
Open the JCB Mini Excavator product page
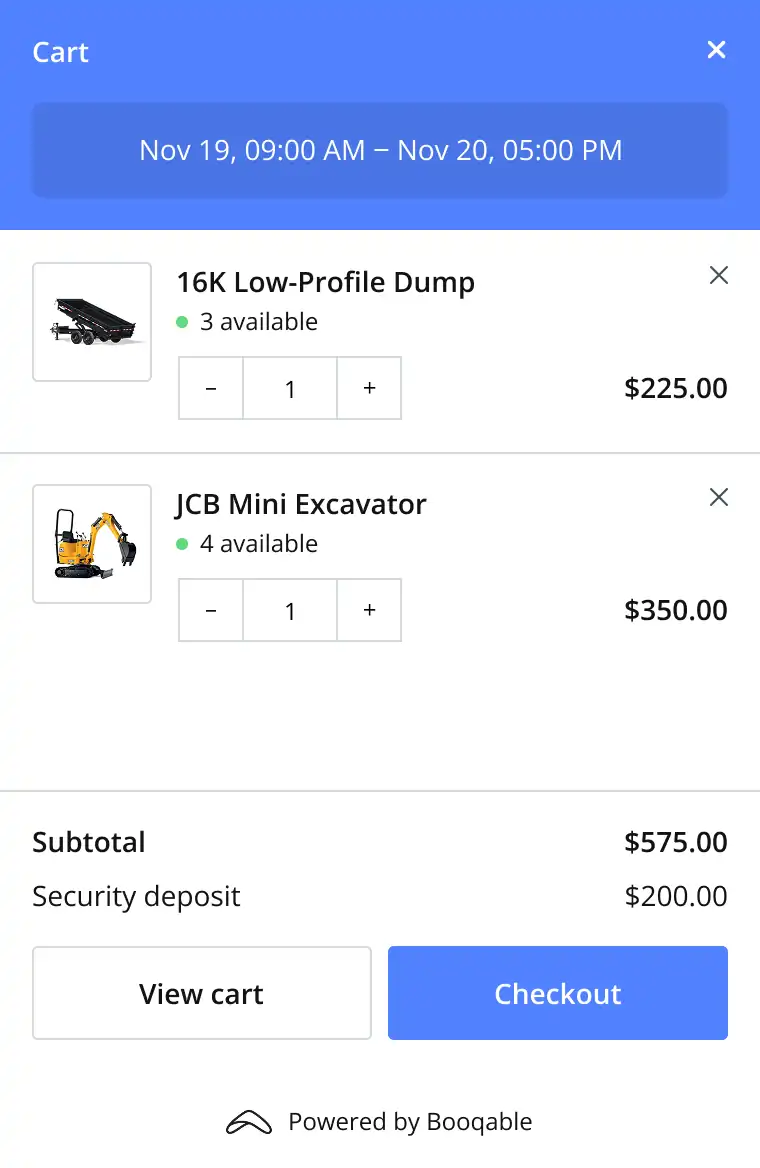[300, 504]
